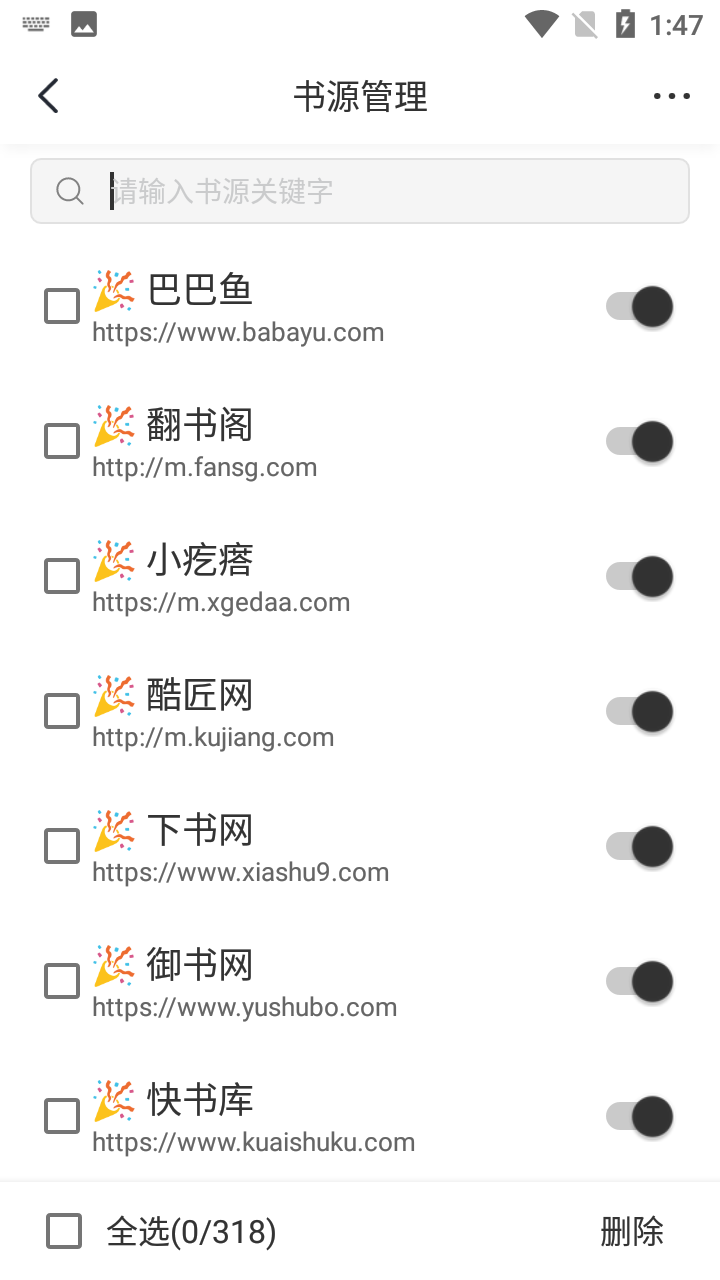Turn off the 快书库 switch
Viewport: 720px width, 1280px height.
tap(640, 1116)
